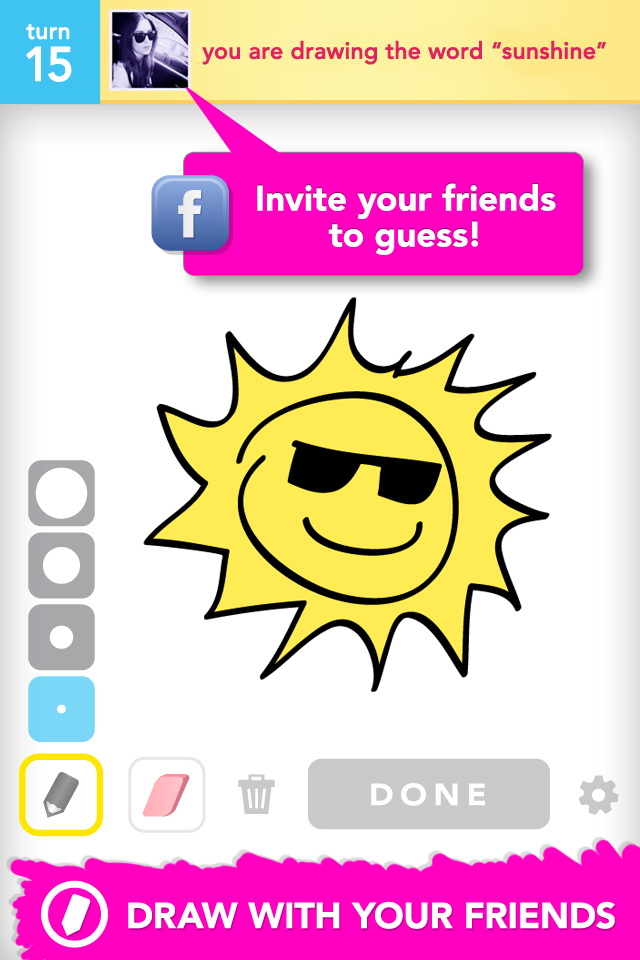Select the largest brush size
The width and height of the screenshot is (640, 960).
(61, 493)
